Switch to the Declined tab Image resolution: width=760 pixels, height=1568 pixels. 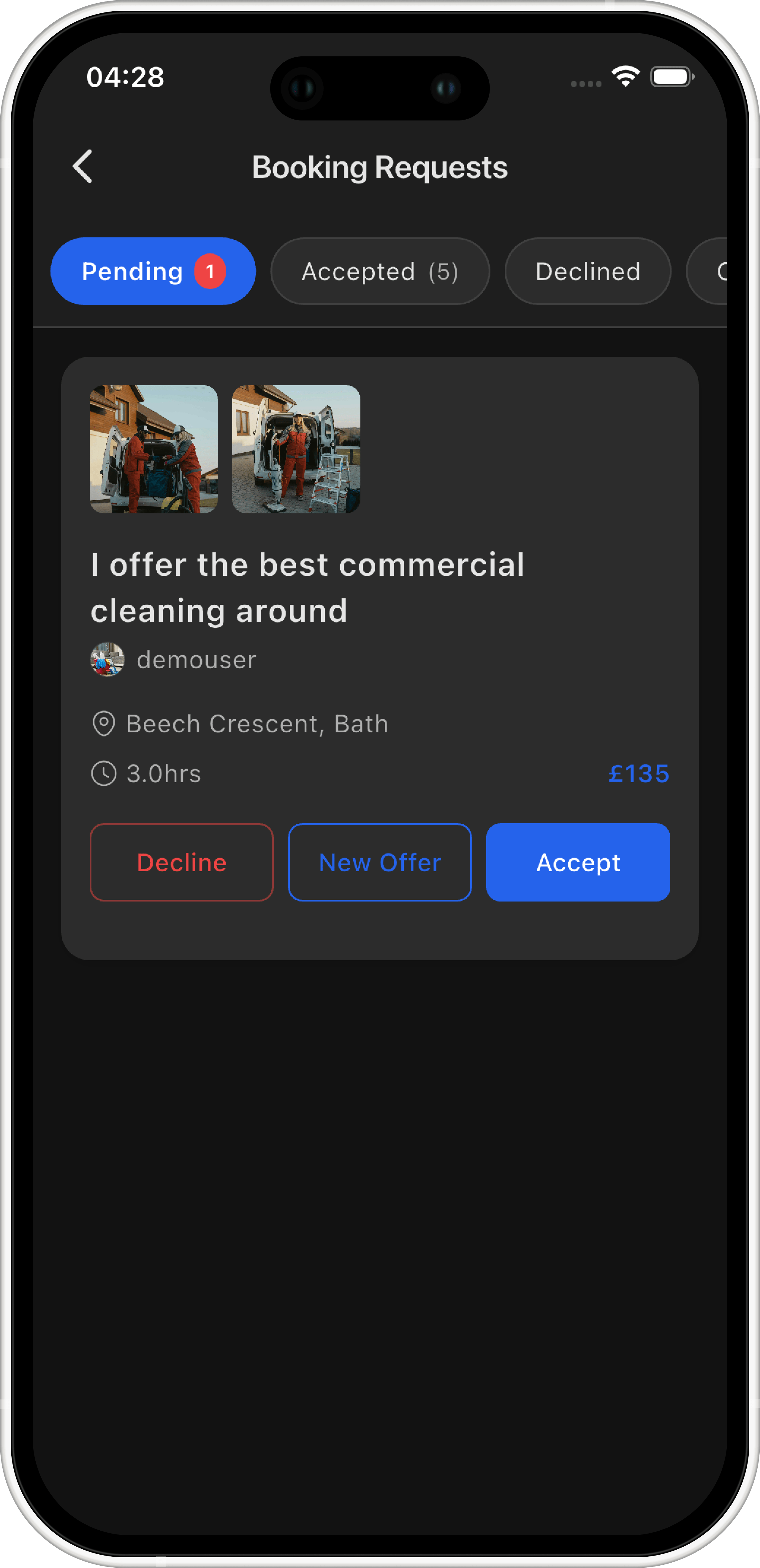pos(588,272)
